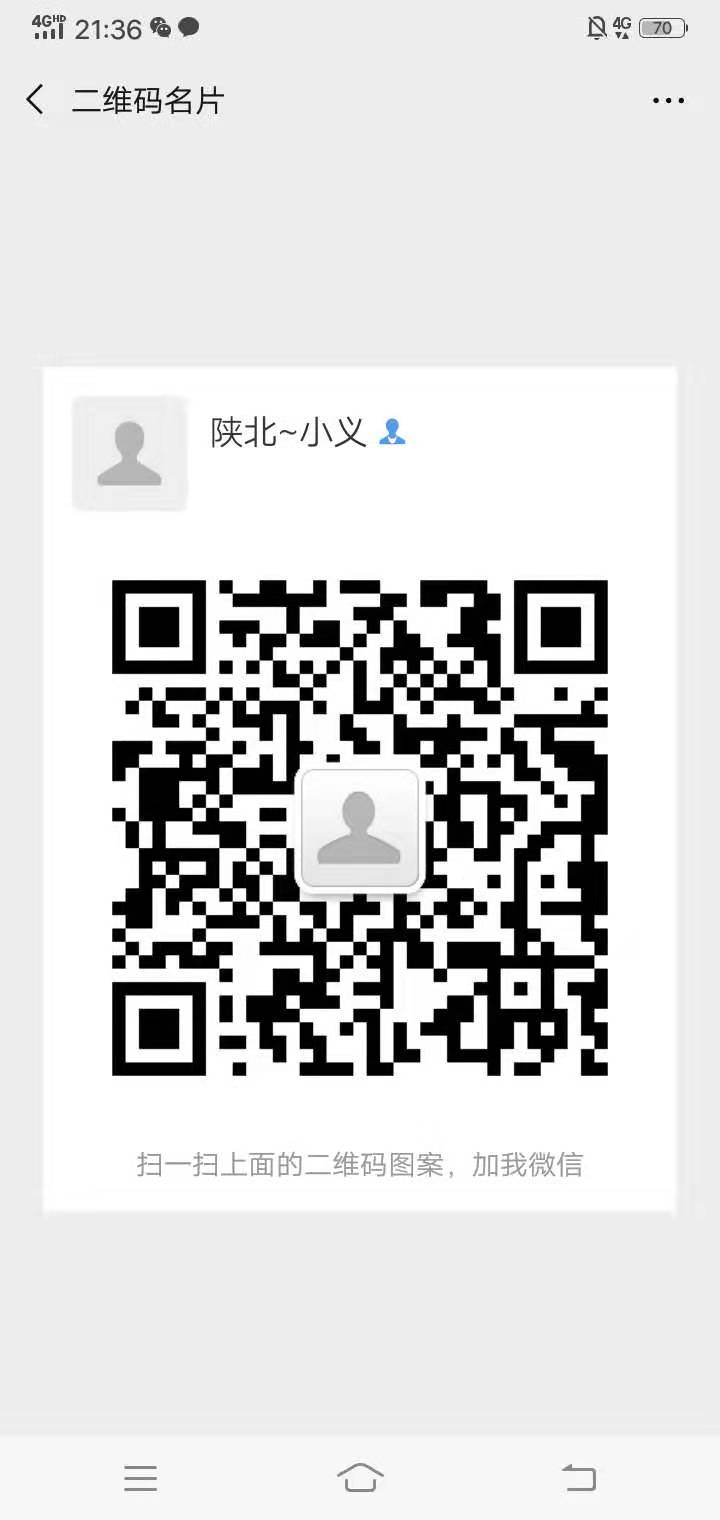Tap the system recent apps menu button
This screenshot has height=1520, width=720.
click(x=141, y=1478)
